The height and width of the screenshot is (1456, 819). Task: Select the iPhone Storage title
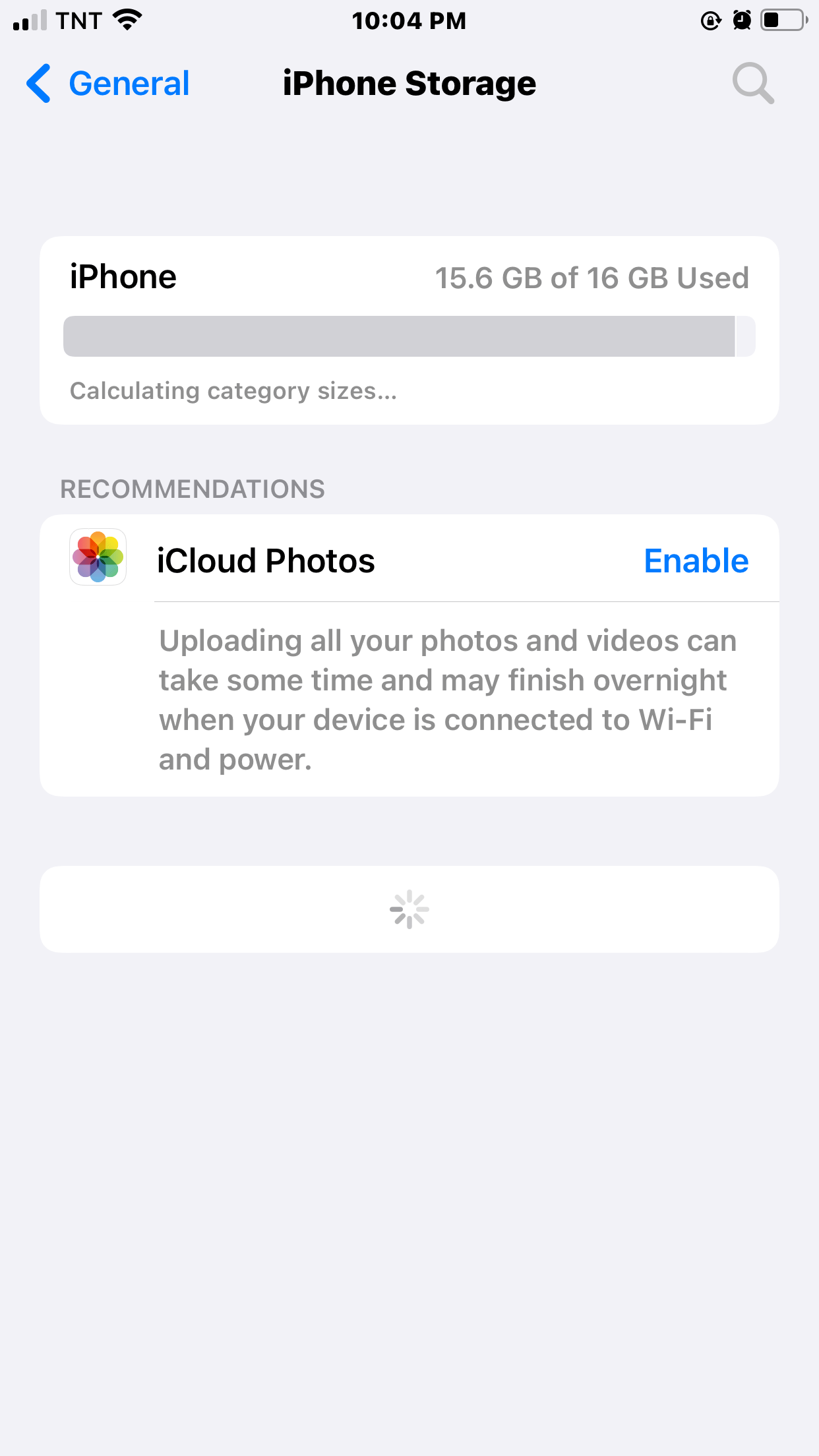point(409,83)
